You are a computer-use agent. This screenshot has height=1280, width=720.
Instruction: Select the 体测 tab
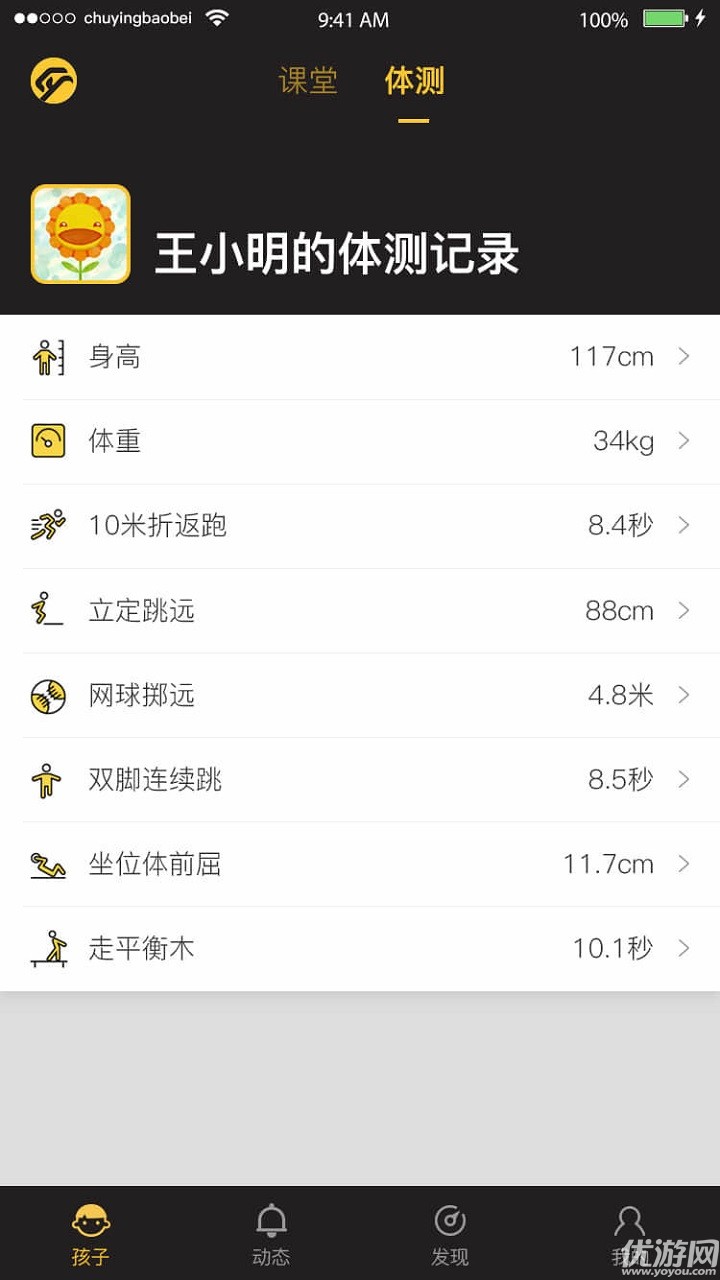(413, 80)
